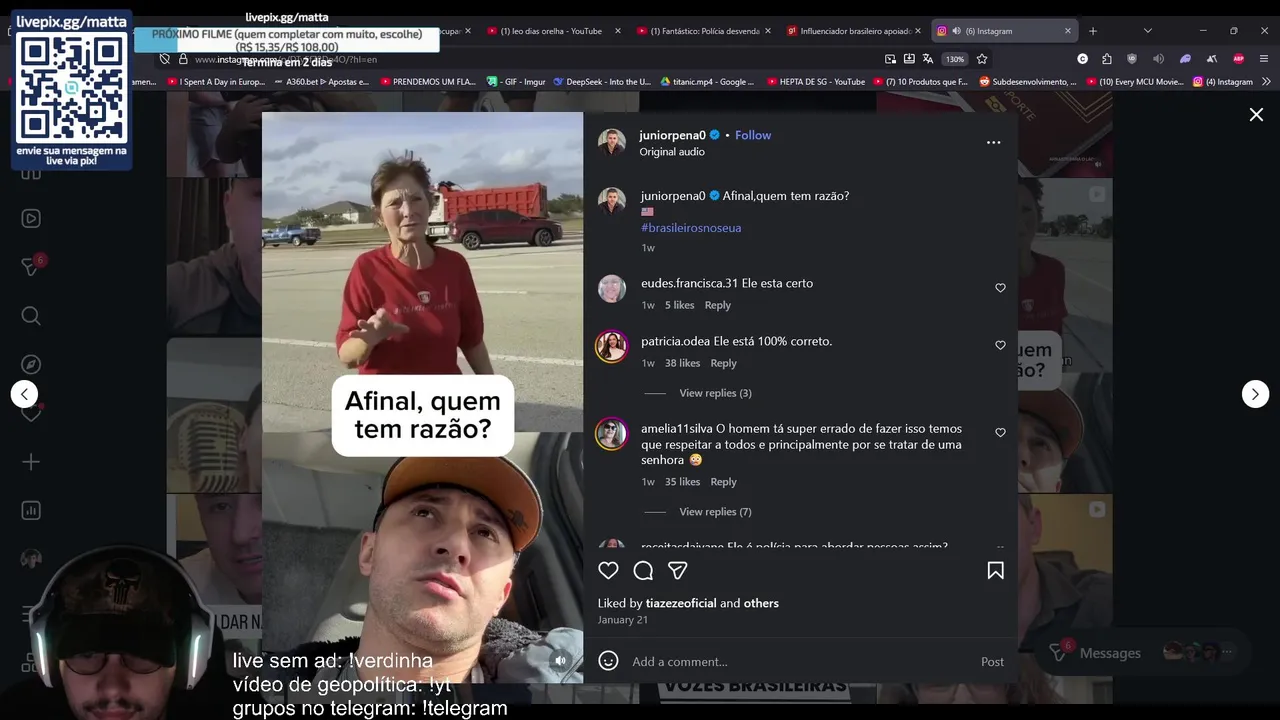1280x720 pixels.
Task: Go to the next post arrow
Action: [1255, 394]
